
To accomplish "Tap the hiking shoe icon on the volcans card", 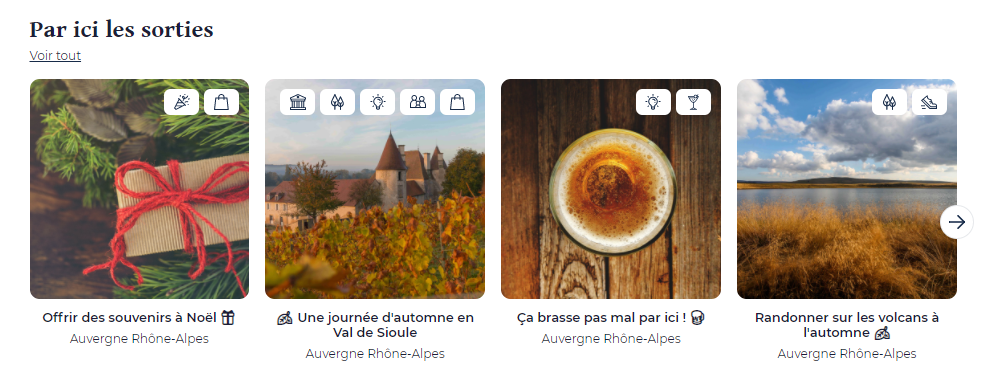I will coord(929,102).
